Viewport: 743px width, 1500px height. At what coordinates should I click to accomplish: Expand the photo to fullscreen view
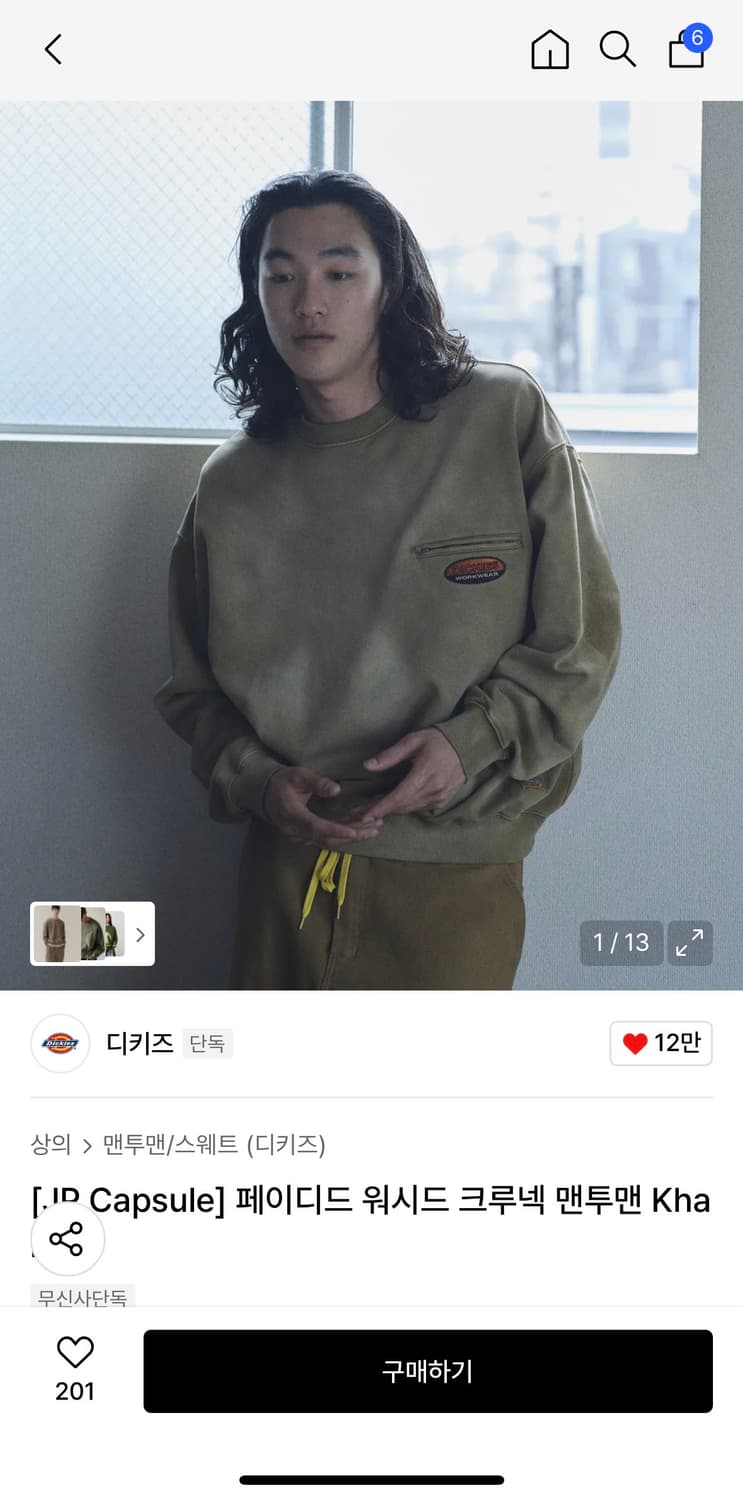coord(690,942)
